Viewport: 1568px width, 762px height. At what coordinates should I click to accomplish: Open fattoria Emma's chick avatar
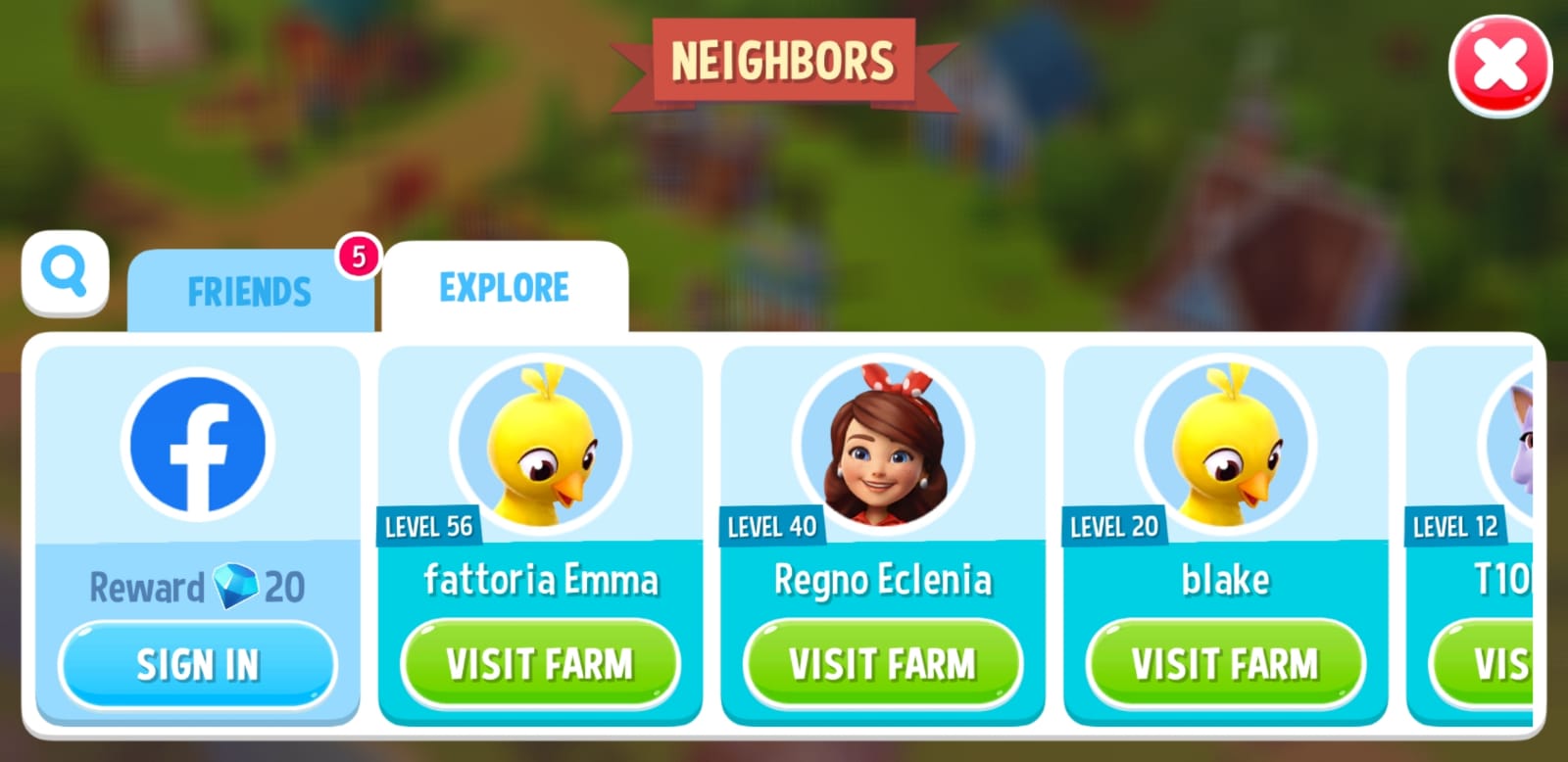541,444
